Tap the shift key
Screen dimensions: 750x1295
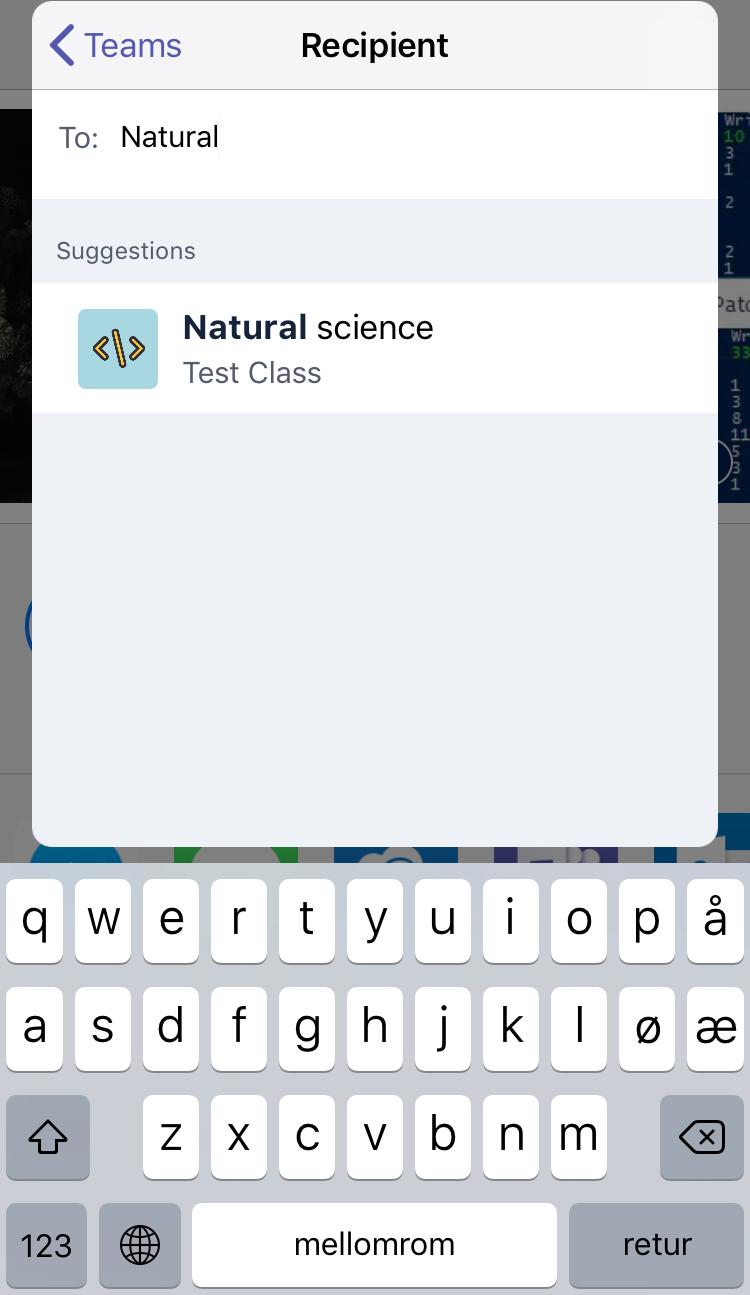click(48, 1137)
